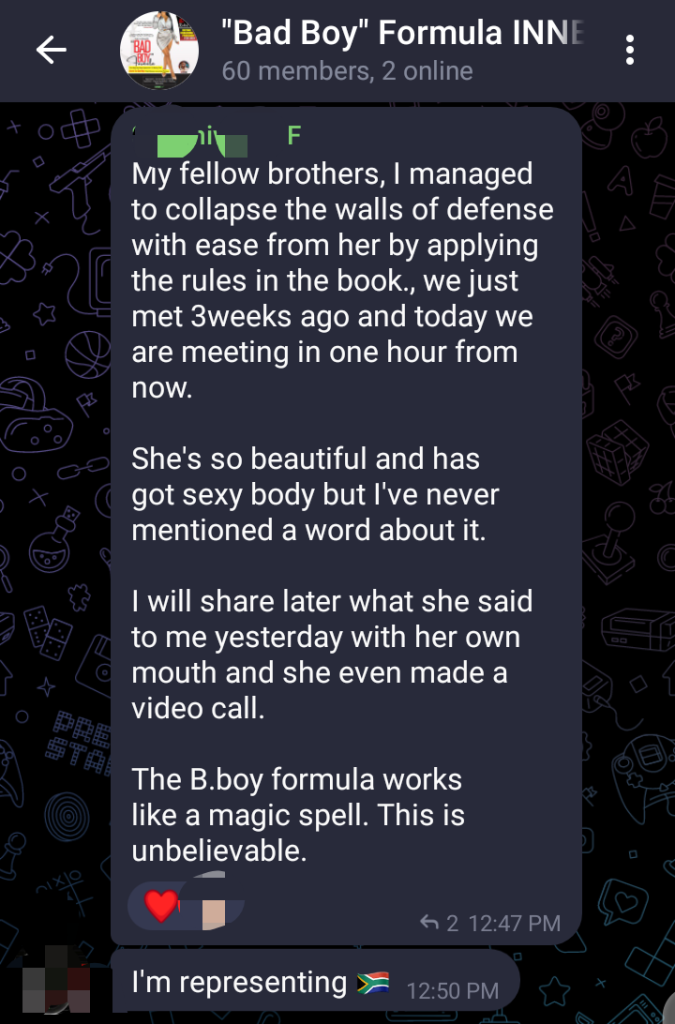Open the avatar next to "I'm representing"

tap(55, 988)
